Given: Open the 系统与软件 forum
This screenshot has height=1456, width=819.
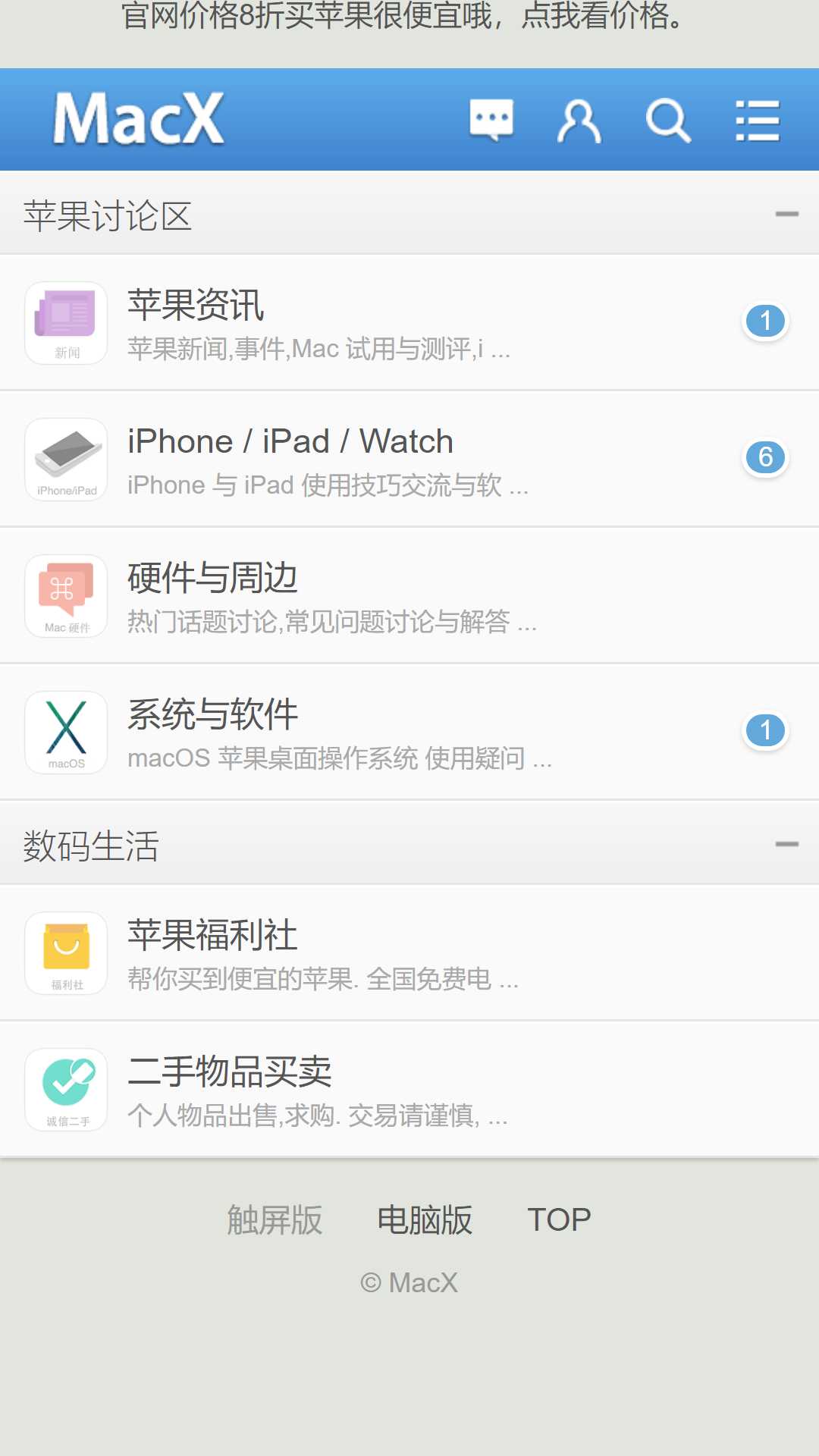Looking at the screenshot, I should [x=409, y=733].
